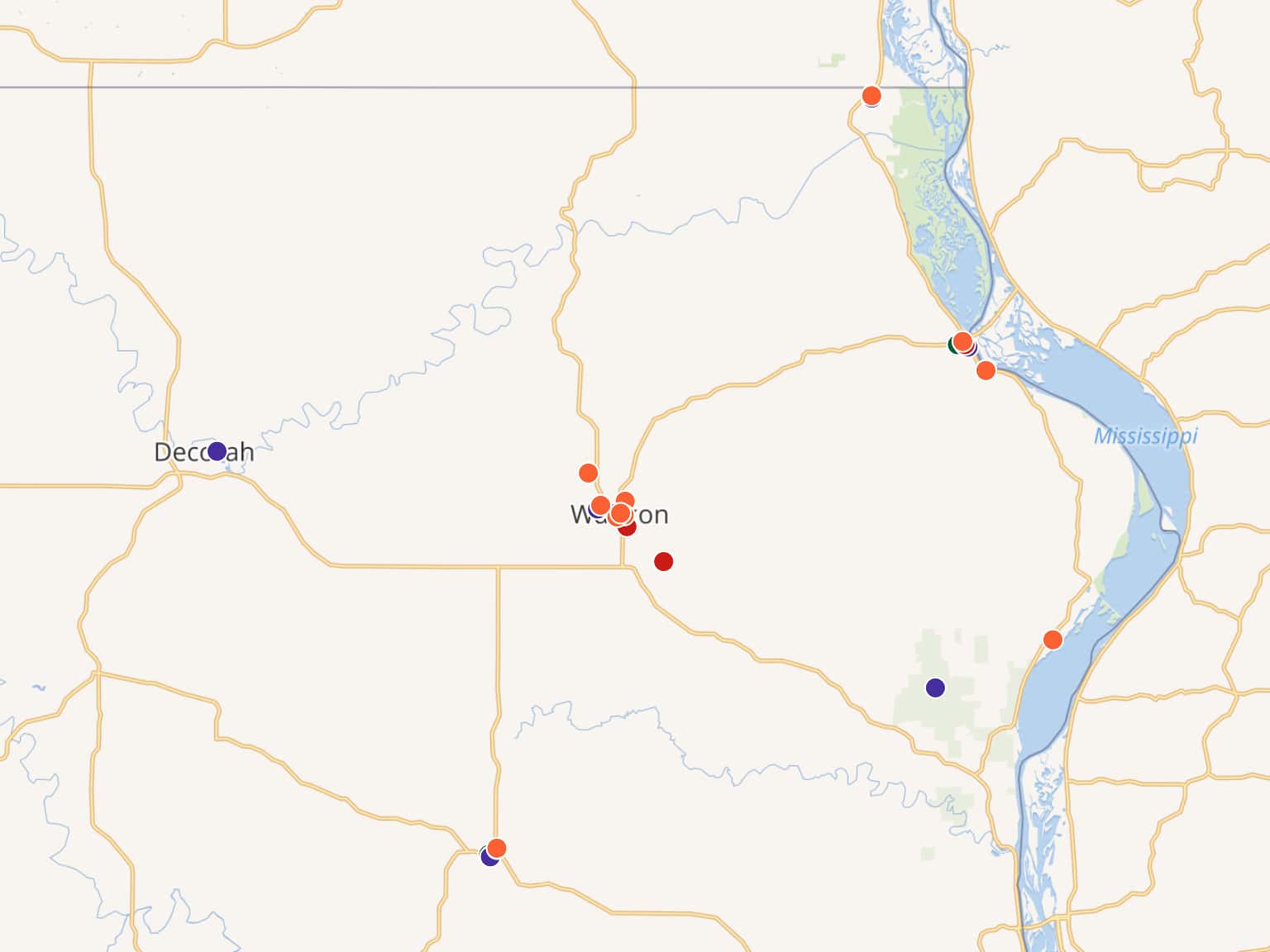Screen dimensions: 1270x952
Task: Tap the orange marker on the state border line
Action: (x=871, y=96)
